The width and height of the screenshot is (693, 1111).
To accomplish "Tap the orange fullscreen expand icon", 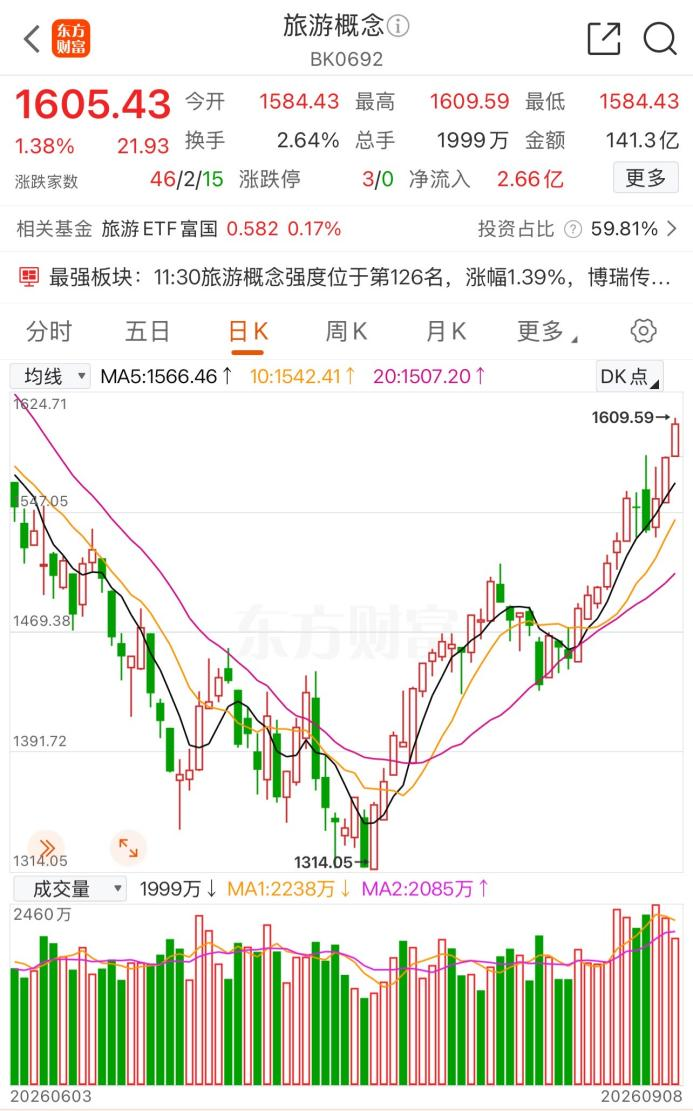I will pos(128,847).
